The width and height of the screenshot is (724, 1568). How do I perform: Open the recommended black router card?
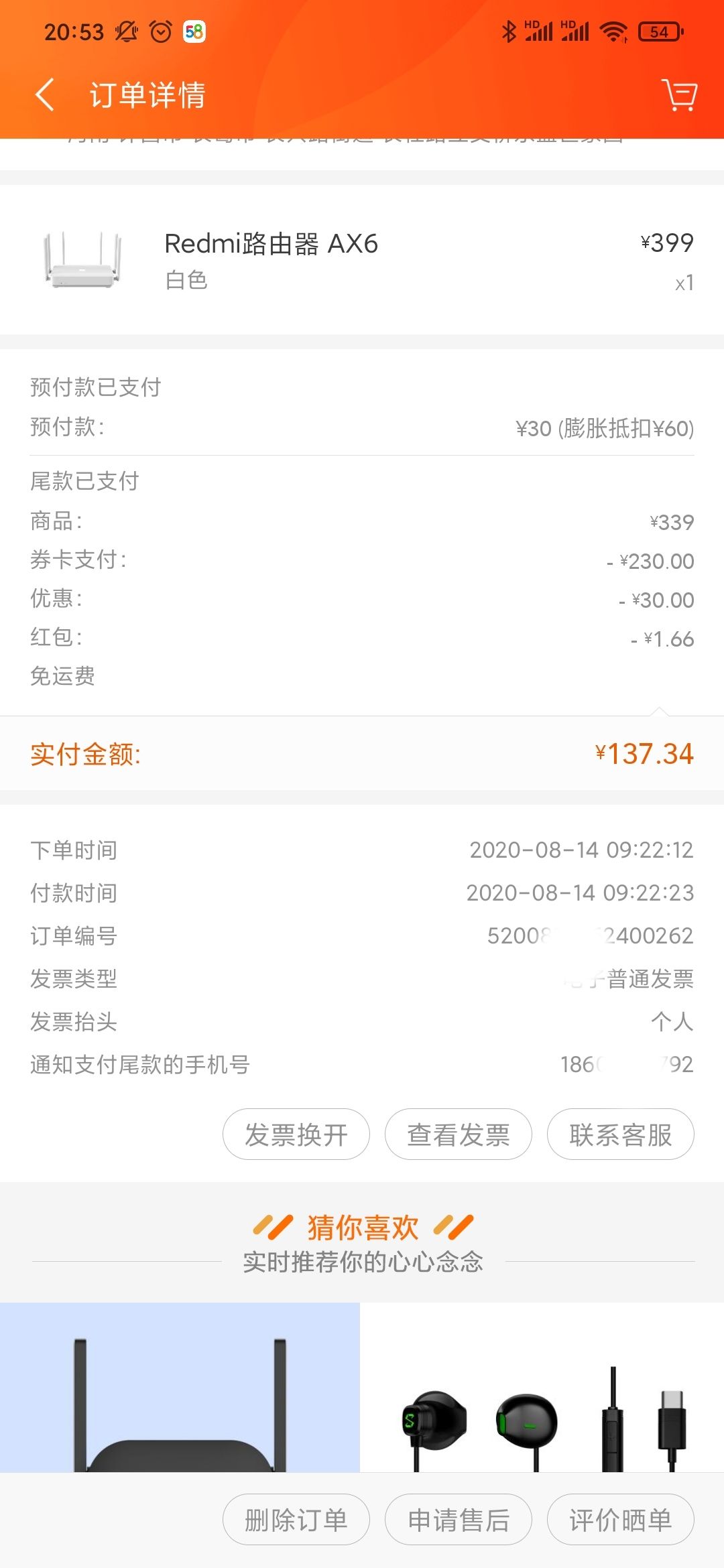coord(180,1388)
